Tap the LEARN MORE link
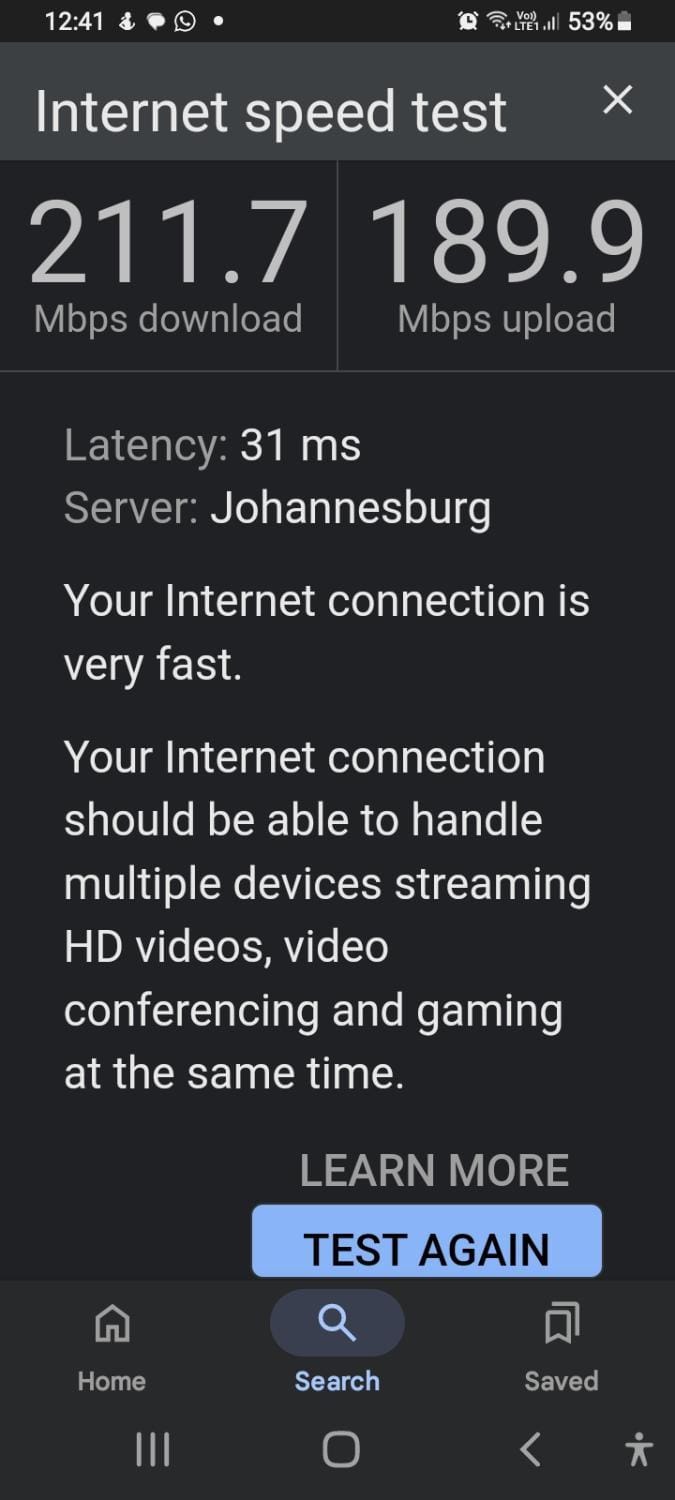This screenshot has height=1500, width=675. pyautogui.click(x=434, y=1170)
